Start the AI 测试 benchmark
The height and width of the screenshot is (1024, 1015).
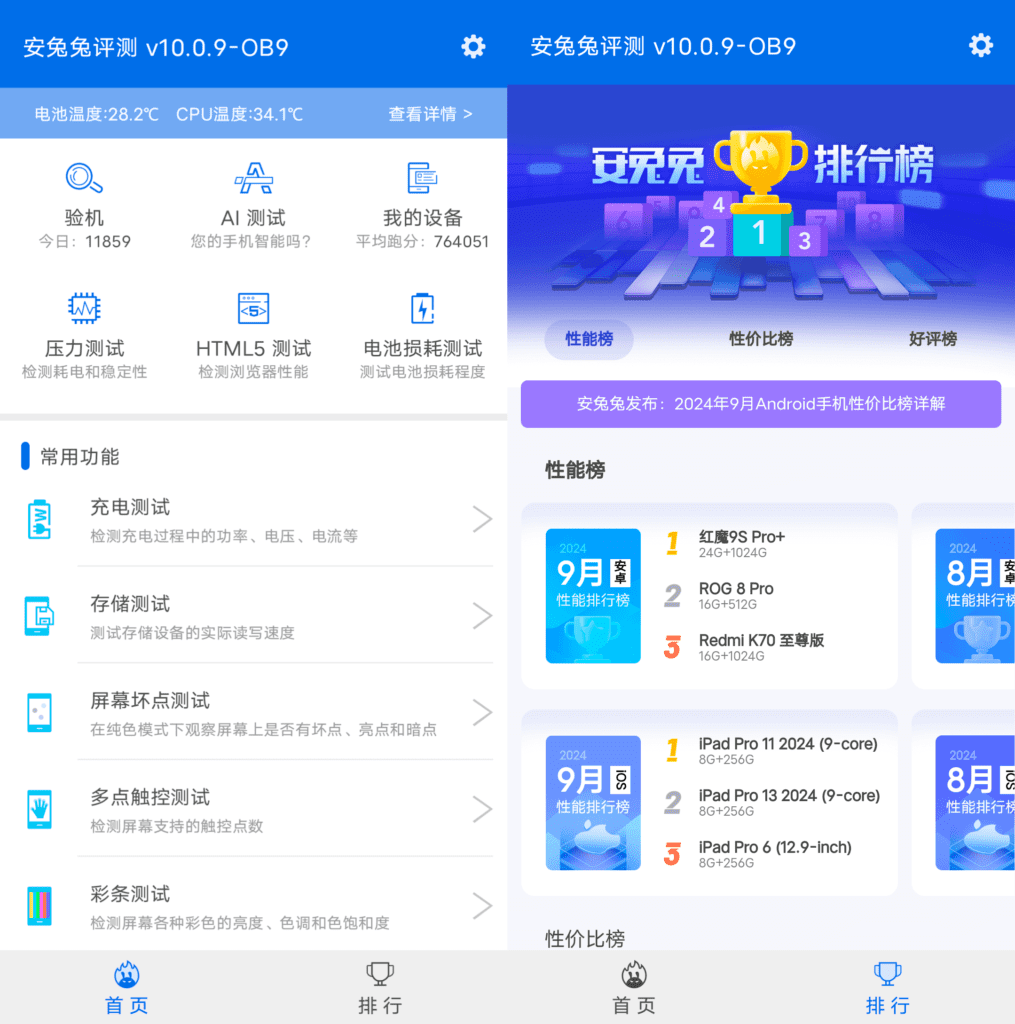coord(253,207)
